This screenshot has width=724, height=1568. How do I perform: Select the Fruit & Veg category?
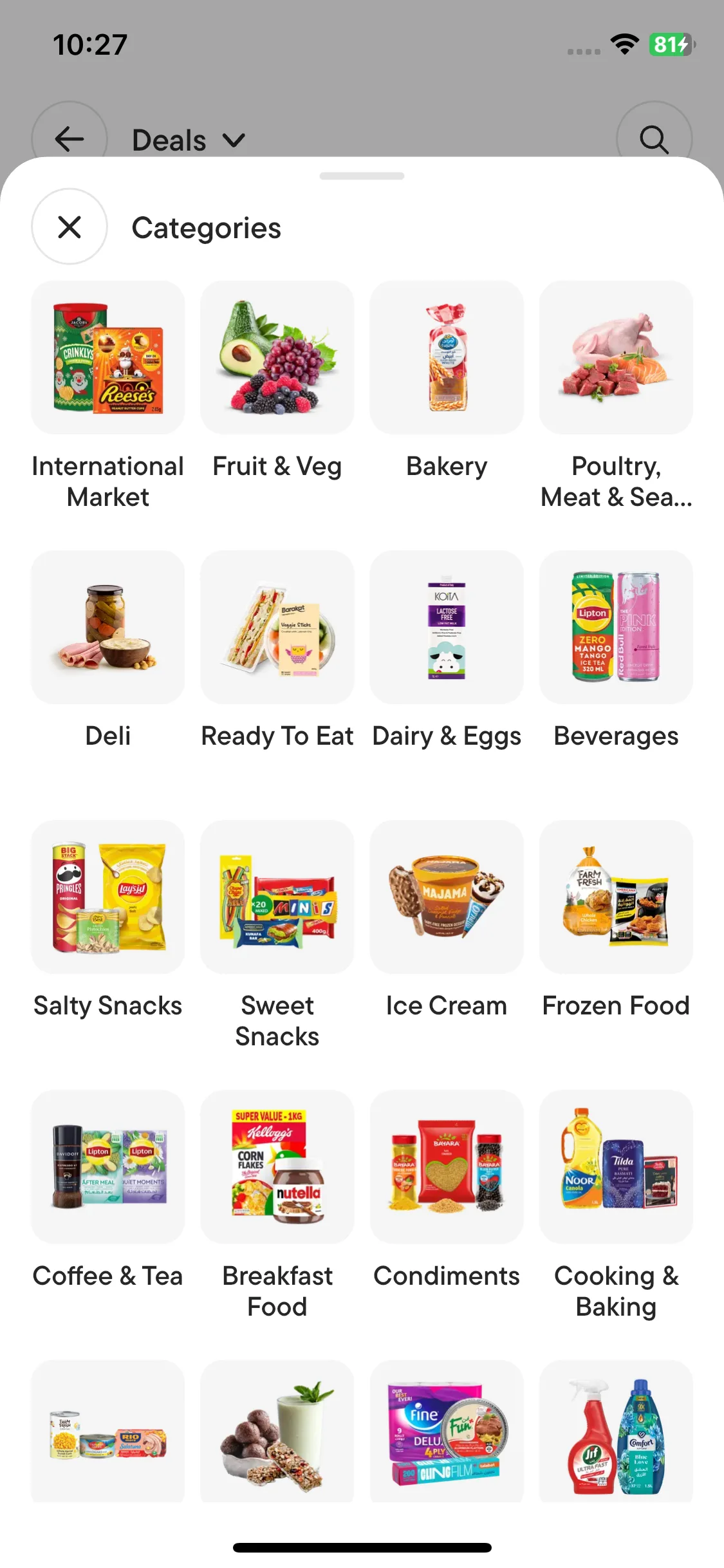pyautogui.click(x=277, y=358)
